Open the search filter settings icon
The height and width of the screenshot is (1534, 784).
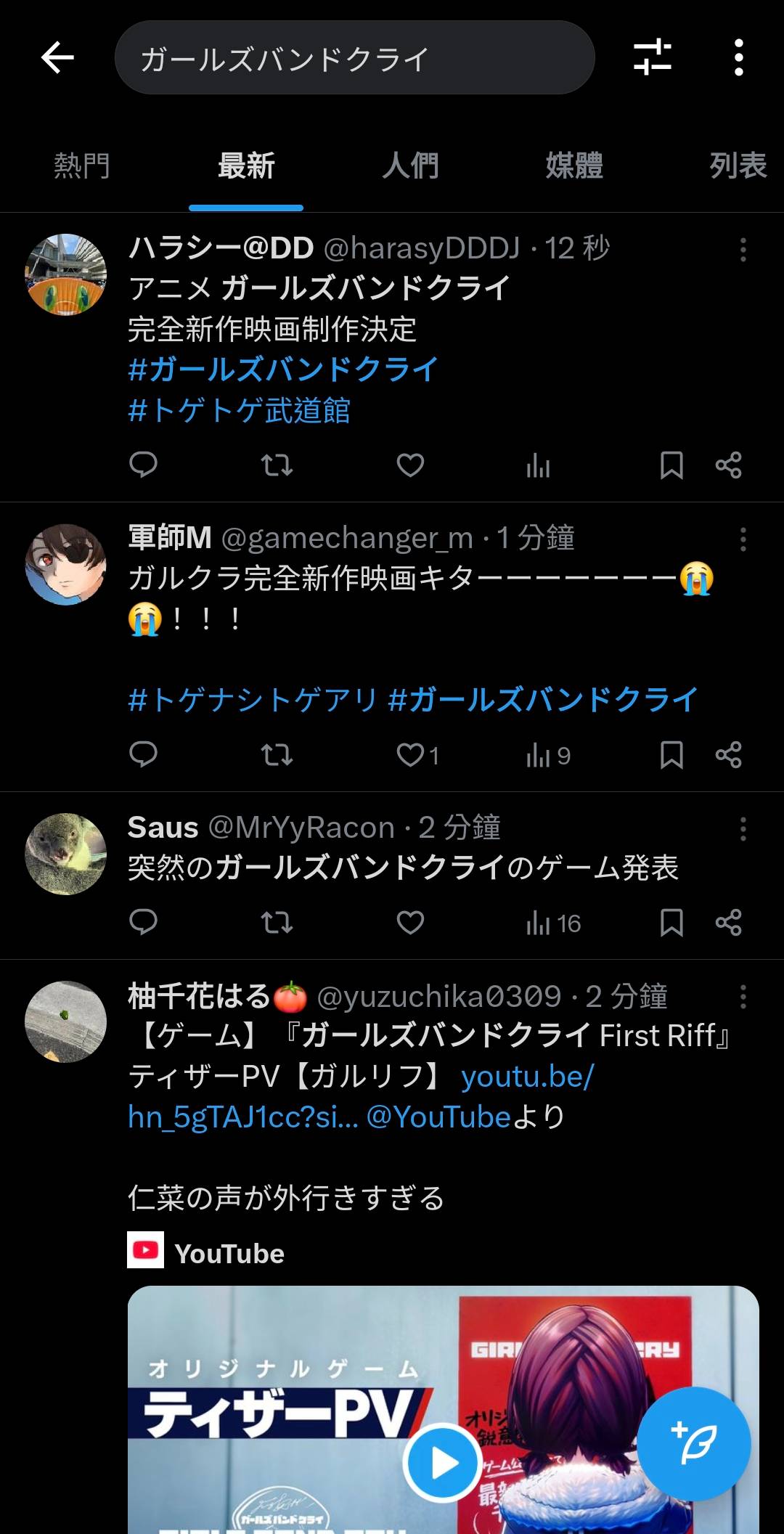coord(652,57)
